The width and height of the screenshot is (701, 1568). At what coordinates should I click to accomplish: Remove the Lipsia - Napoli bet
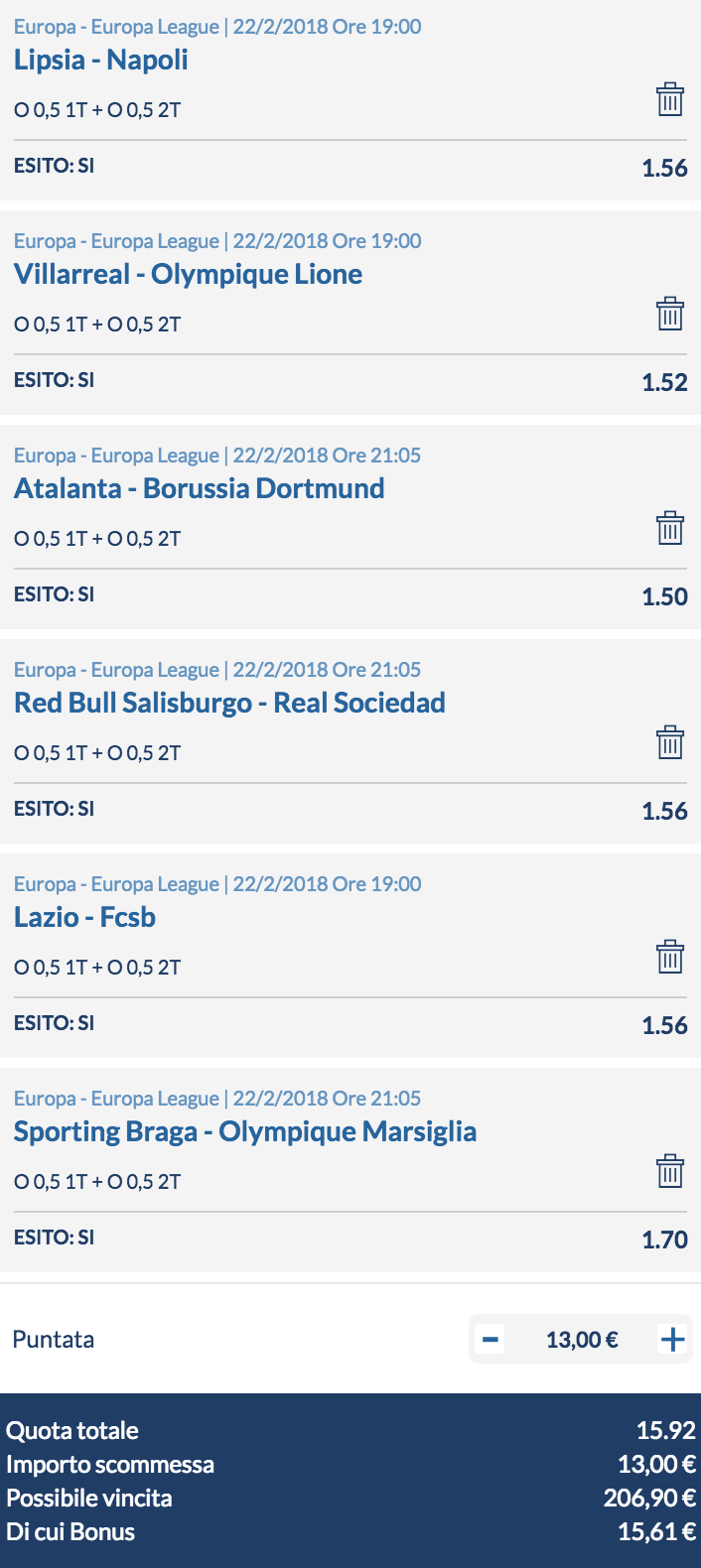coord(670,99)
